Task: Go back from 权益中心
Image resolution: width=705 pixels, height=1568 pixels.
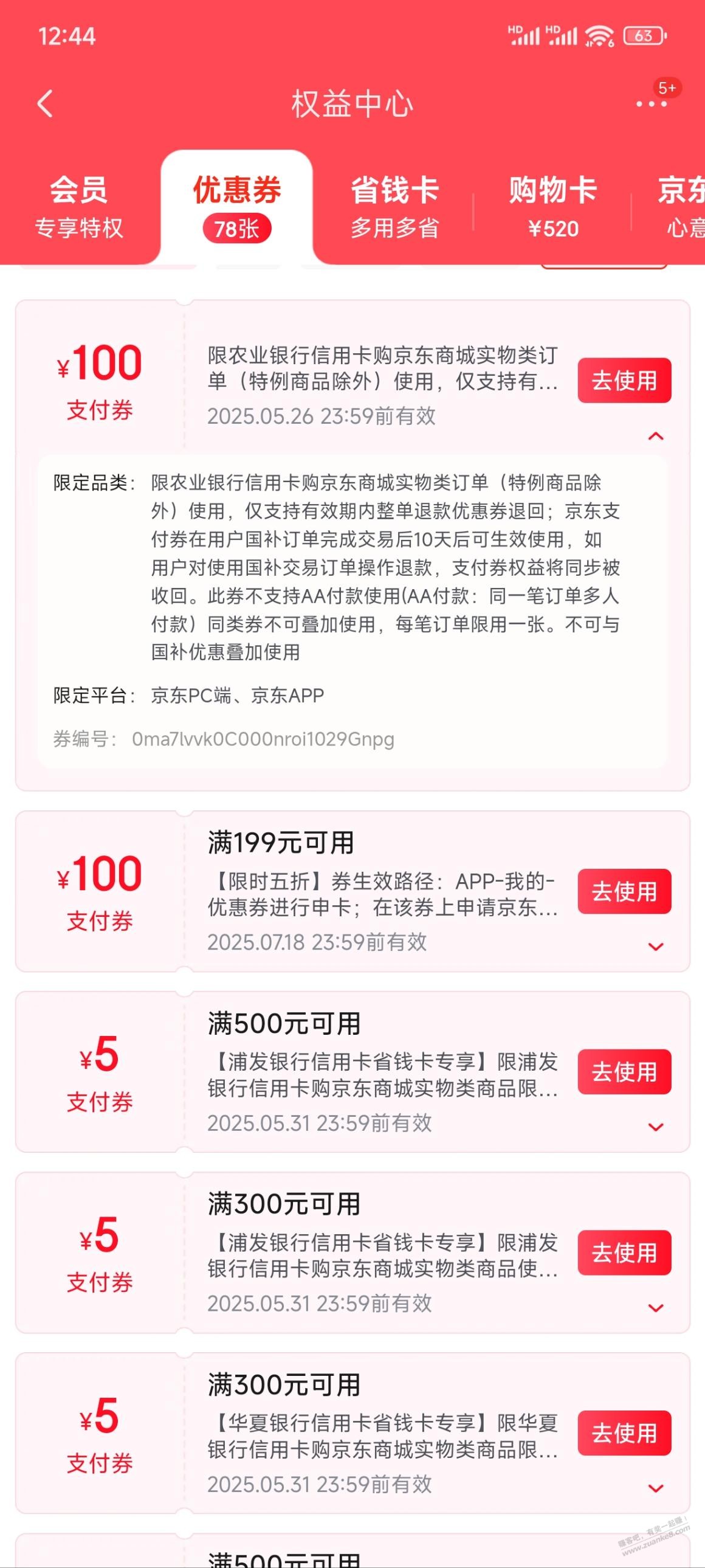Action: (45, 103)
